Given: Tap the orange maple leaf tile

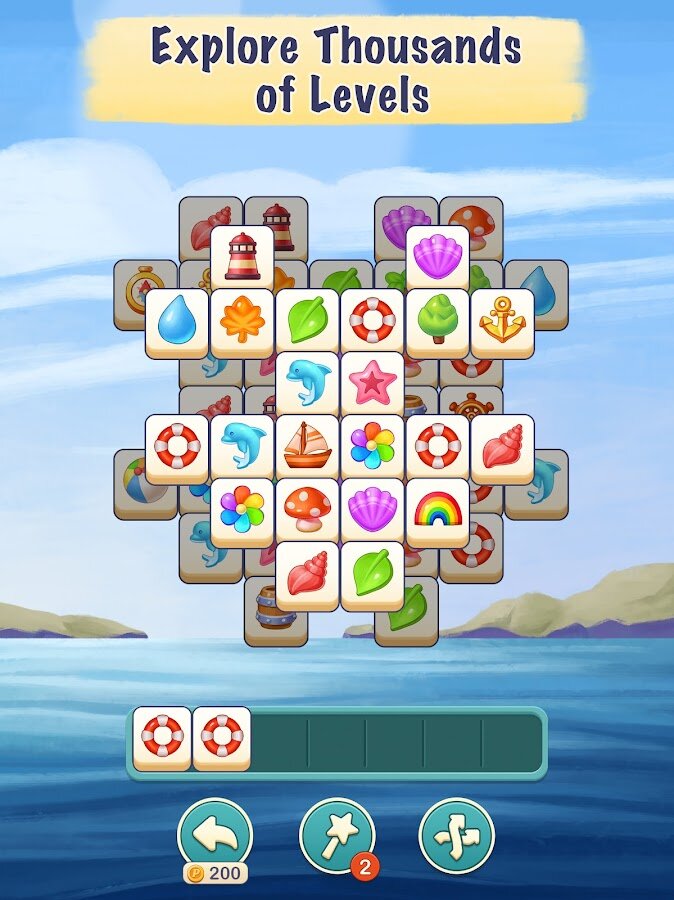Looking at the screenshot, I should [242, 321].
